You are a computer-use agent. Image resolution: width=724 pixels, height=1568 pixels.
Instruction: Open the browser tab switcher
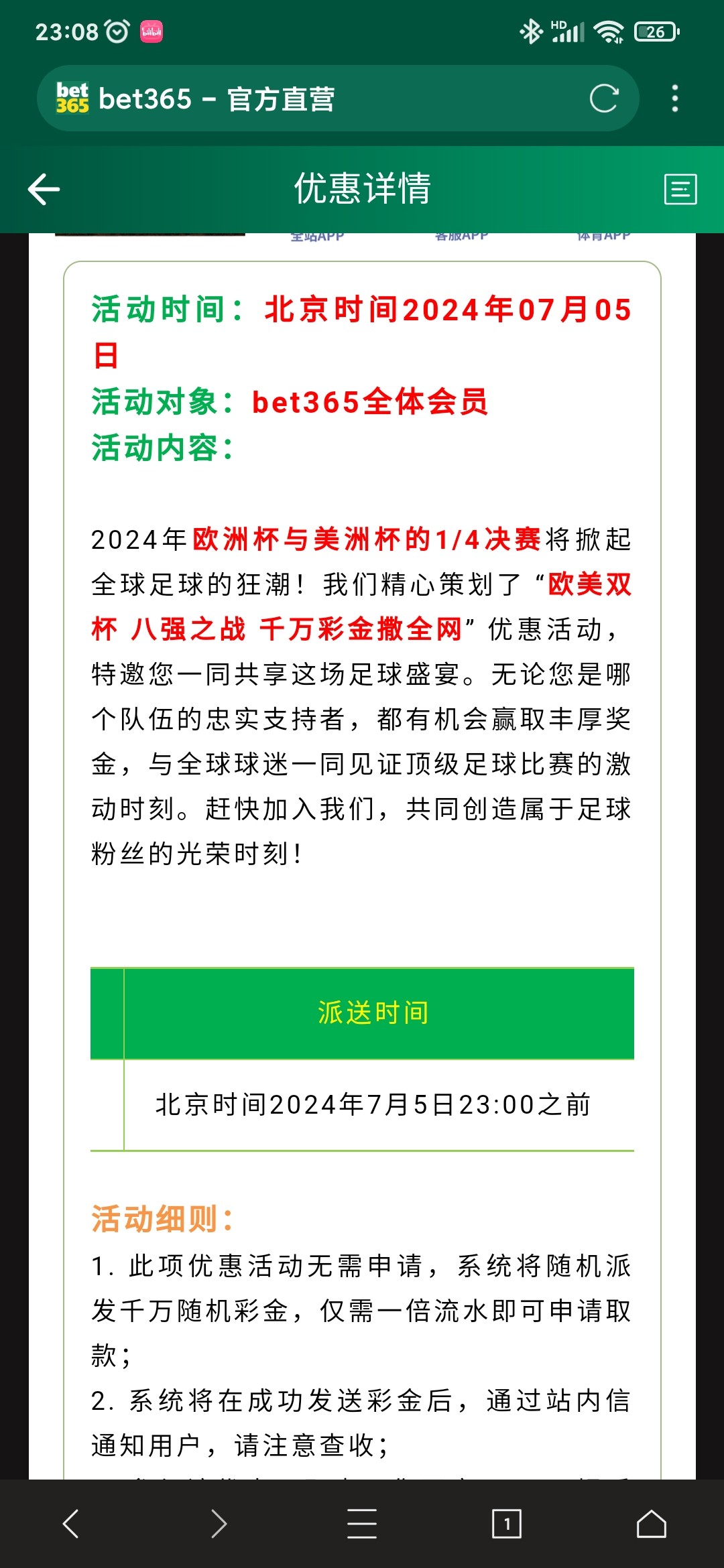click(x=507, y=1523)
